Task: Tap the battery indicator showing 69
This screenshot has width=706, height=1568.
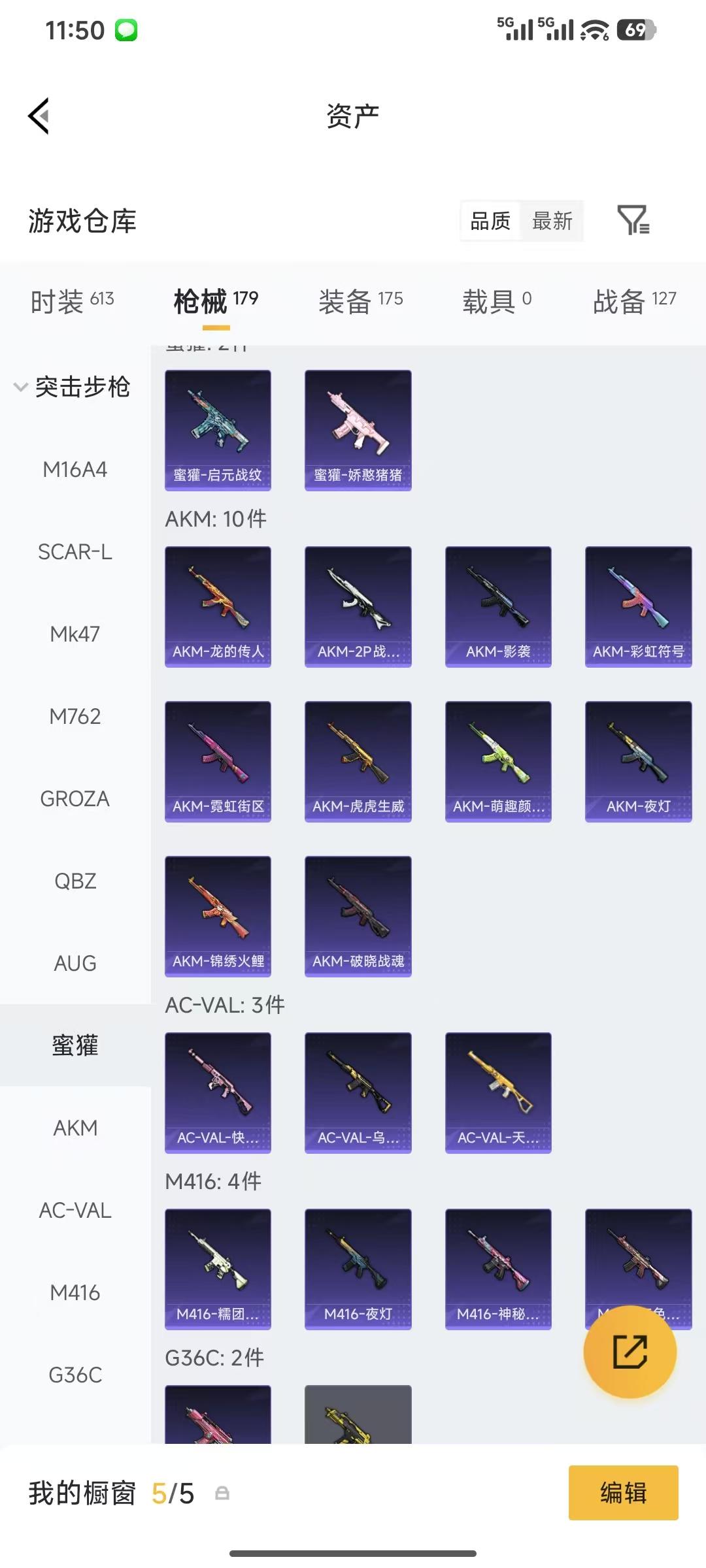Action: tap(632, 29)
